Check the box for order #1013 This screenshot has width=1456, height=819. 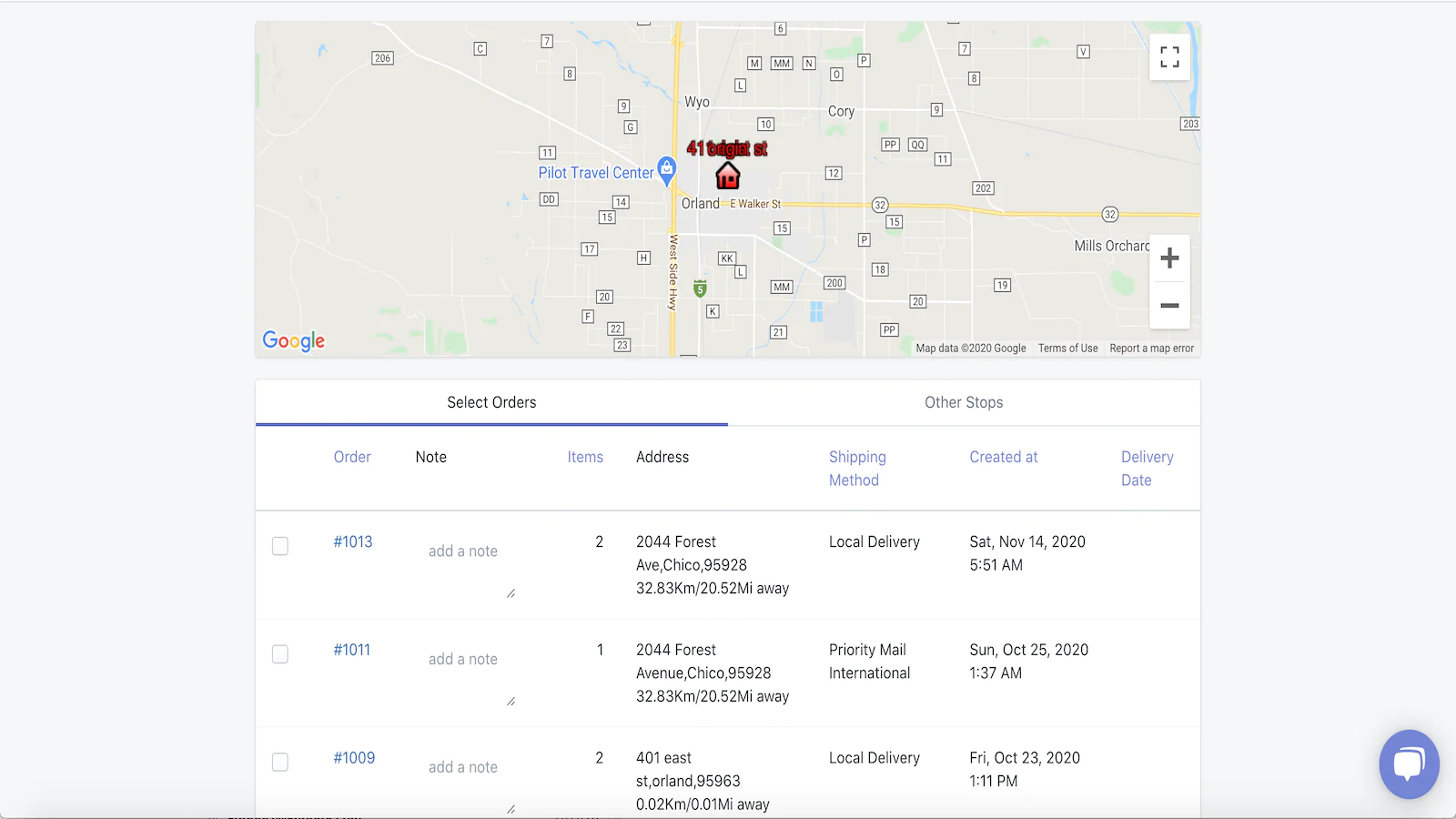tap(280, 546)
